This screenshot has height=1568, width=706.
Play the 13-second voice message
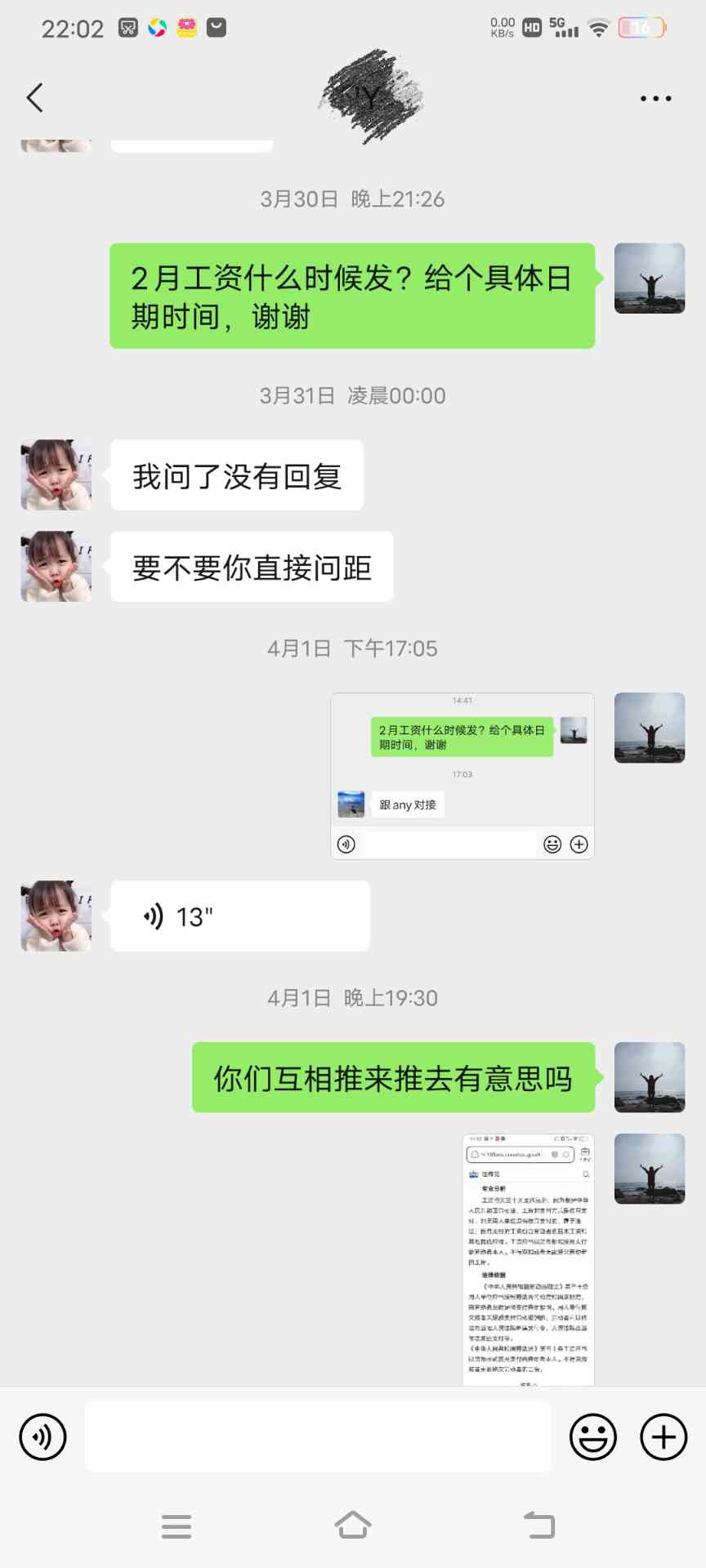click(x=240, y=916)
